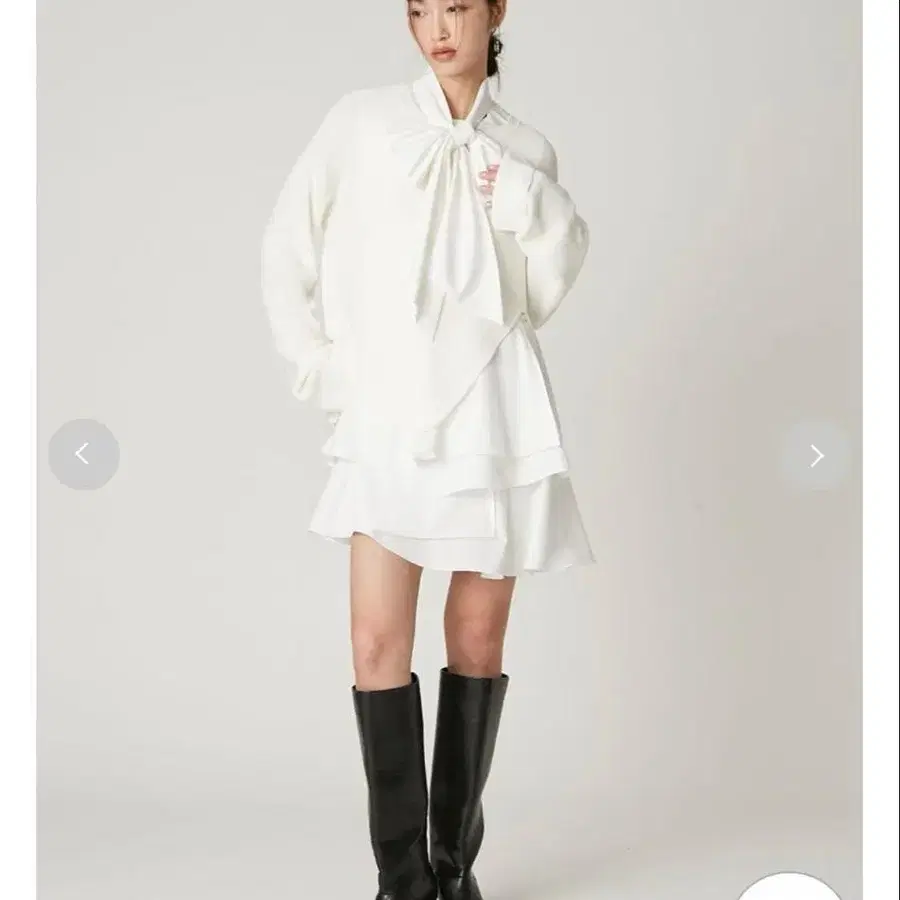This screenshot has width=900, height=900.
Task: Show the next product photo
Action: (x=816, y=456)
